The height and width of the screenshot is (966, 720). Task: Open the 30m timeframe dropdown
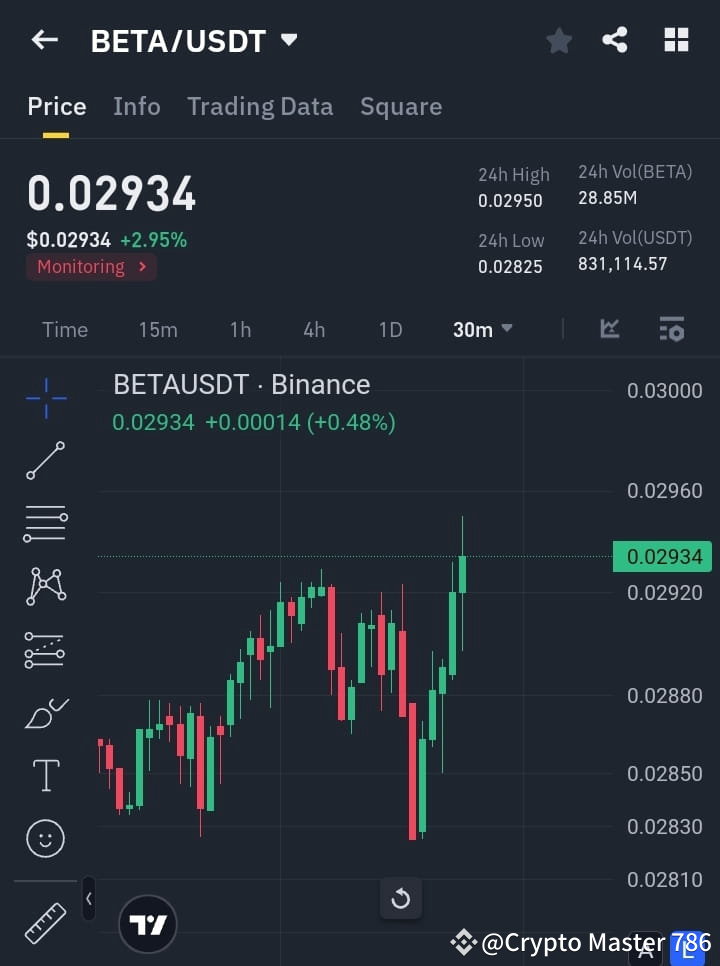[482, 330]
